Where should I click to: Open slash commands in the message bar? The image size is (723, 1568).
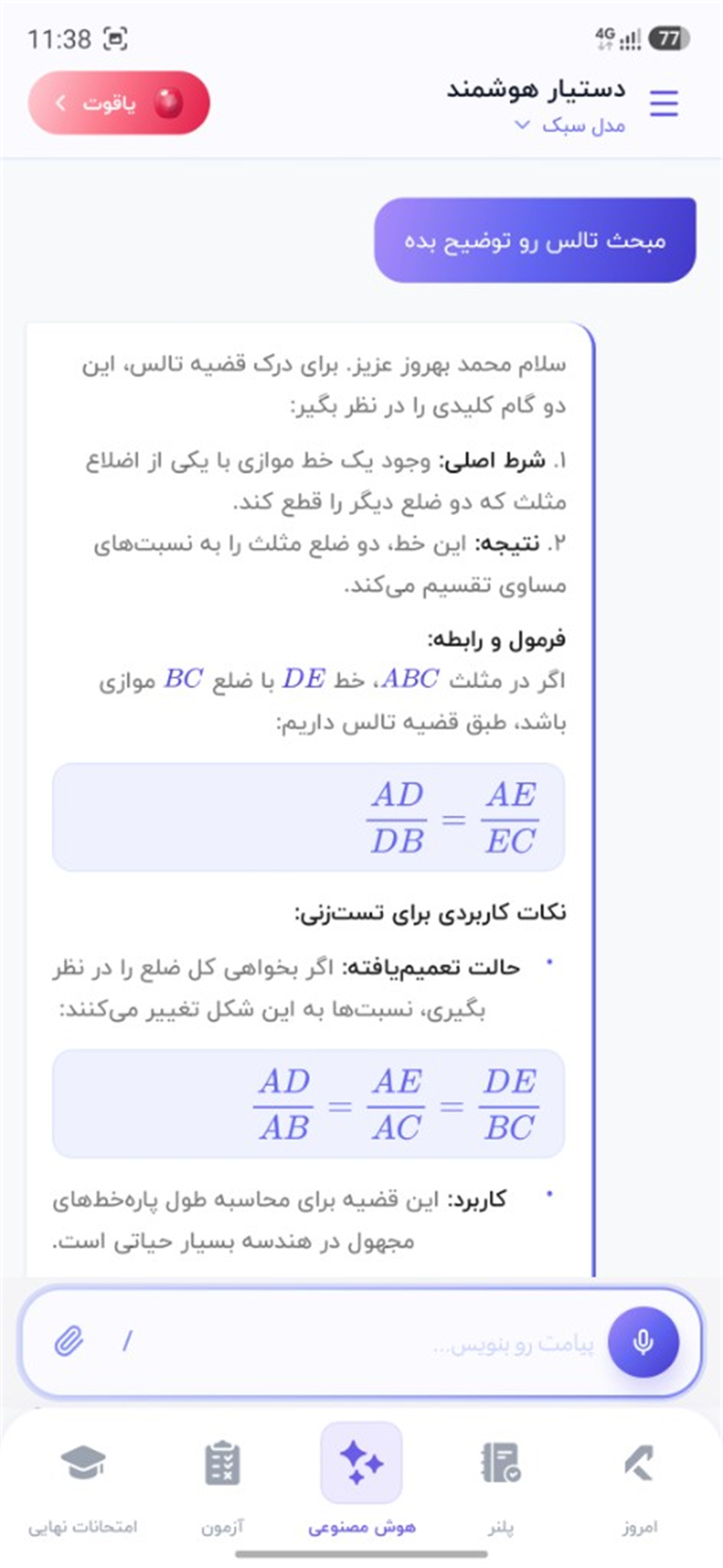coord(127,1342)
